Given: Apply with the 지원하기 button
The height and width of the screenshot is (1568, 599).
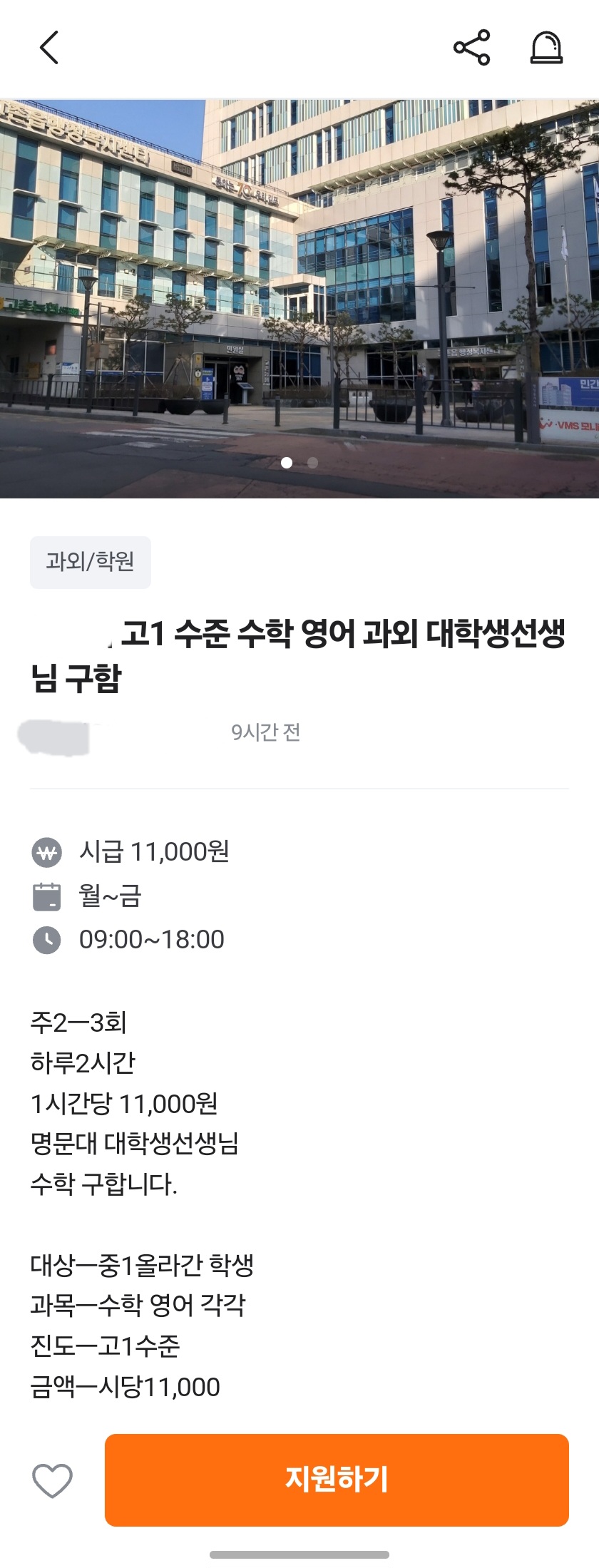Looking at the screenshot, I should 337,1480.
